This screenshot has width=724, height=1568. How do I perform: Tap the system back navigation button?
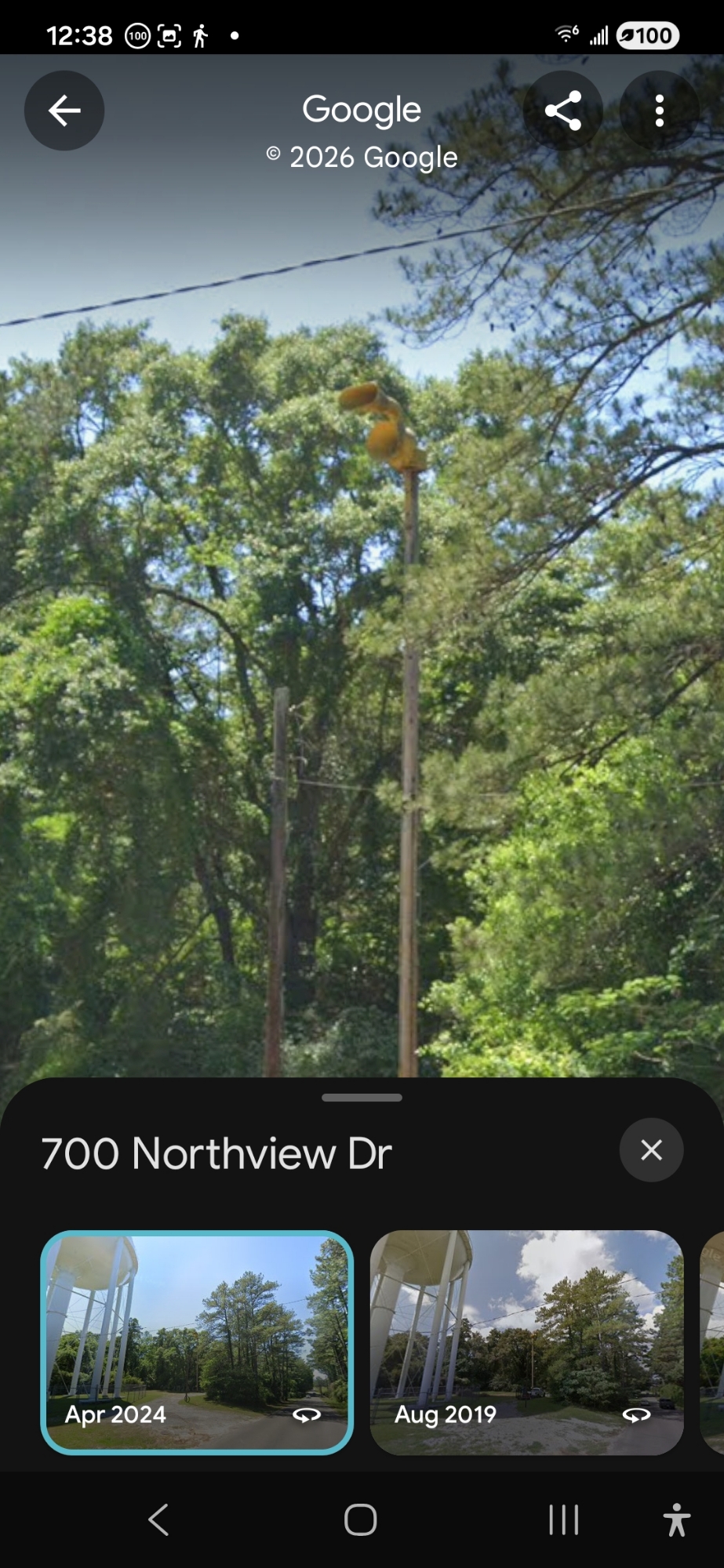click(x=158, y=1519)
